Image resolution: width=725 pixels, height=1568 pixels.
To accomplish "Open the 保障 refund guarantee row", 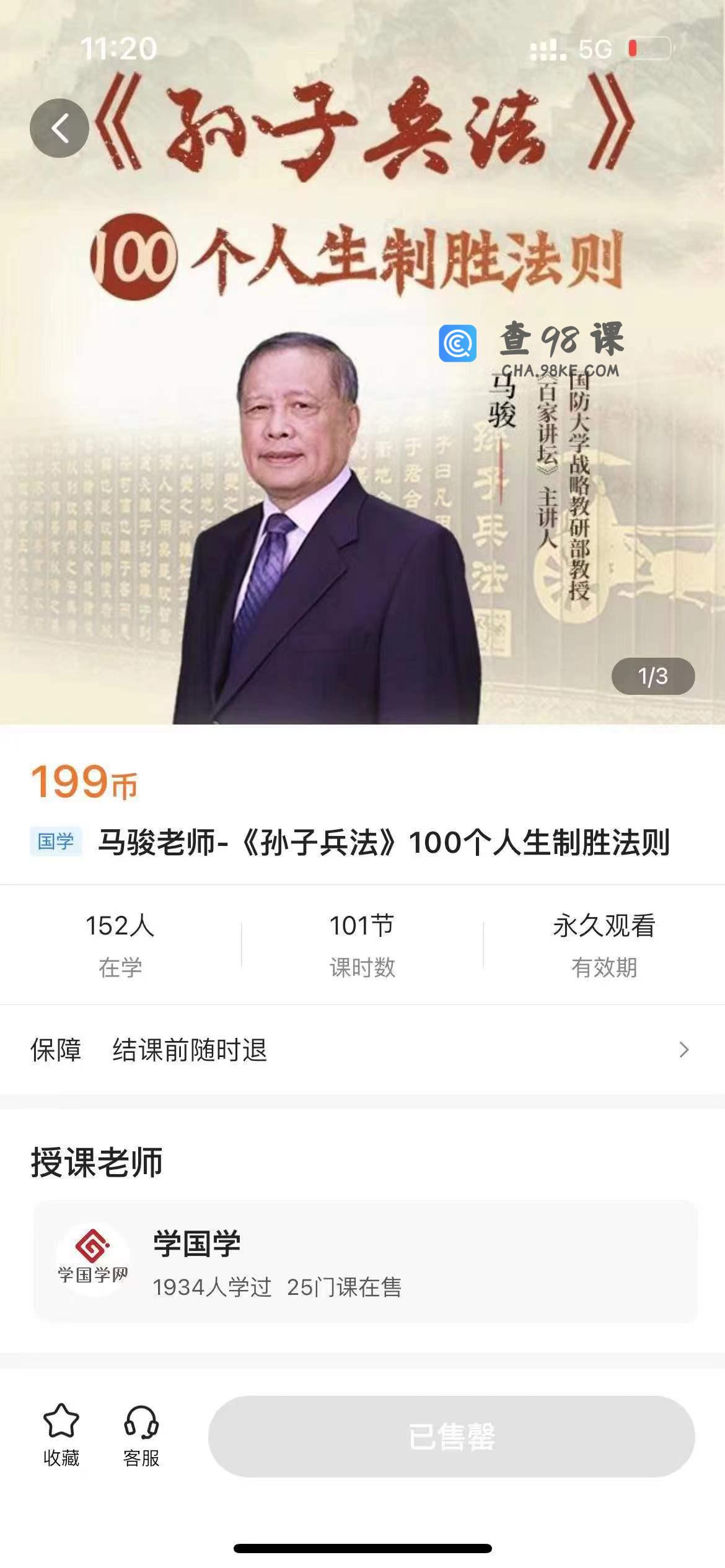I will pos(362,1050).
